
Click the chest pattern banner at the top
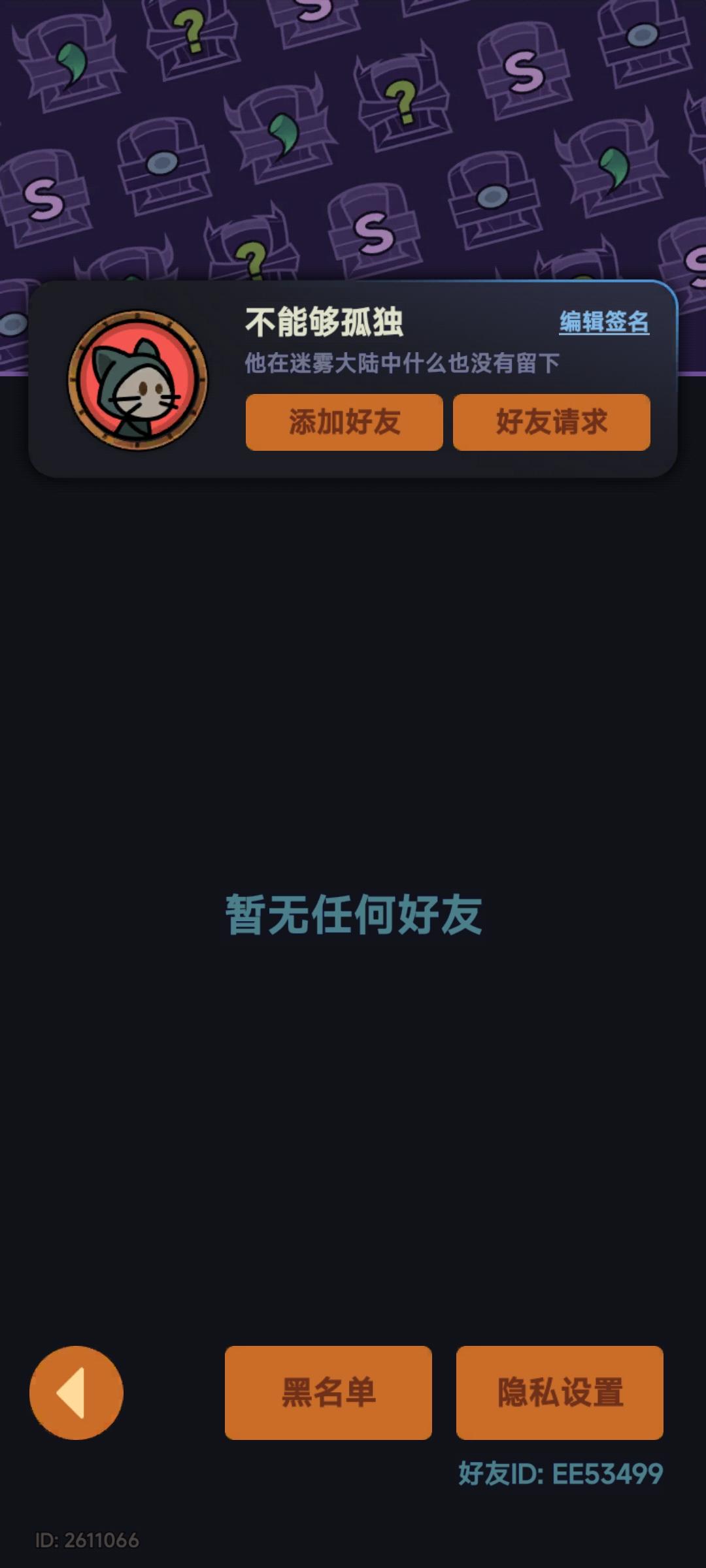[x=353, y=131]
